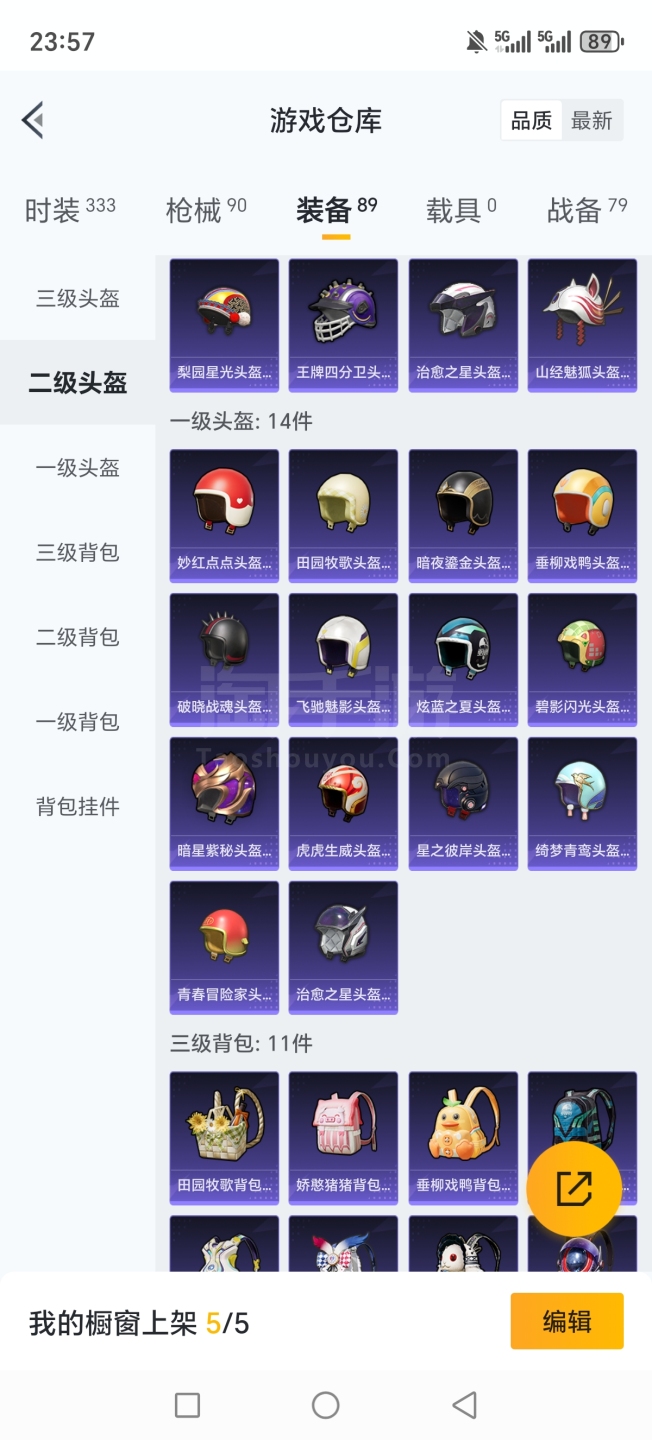Go back using the top-left arrow
The width and height of the screenshot is (652, 1440).
click(x=33, y=121)
